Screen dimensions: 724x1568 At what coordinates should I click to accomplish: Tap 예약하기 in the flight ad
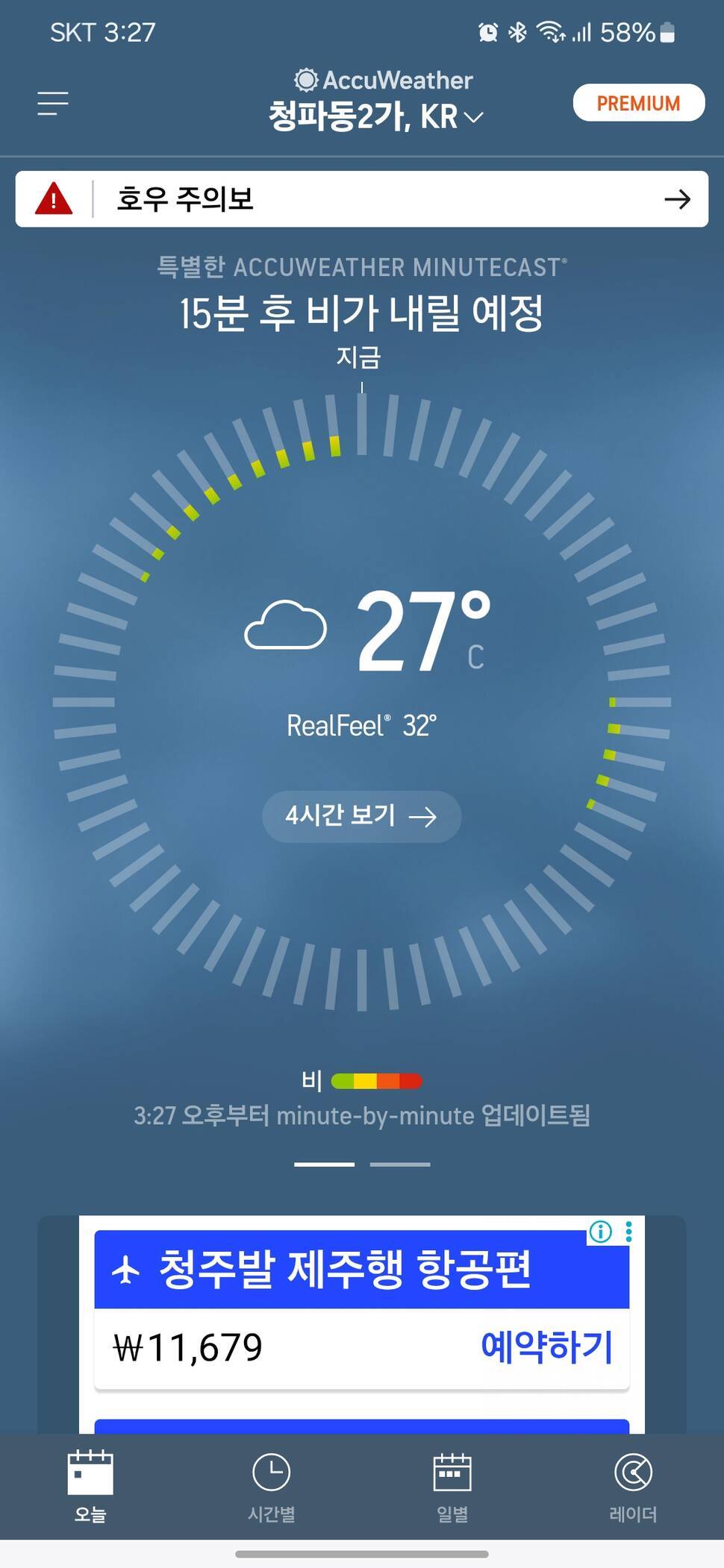[x=546, y=1347]
